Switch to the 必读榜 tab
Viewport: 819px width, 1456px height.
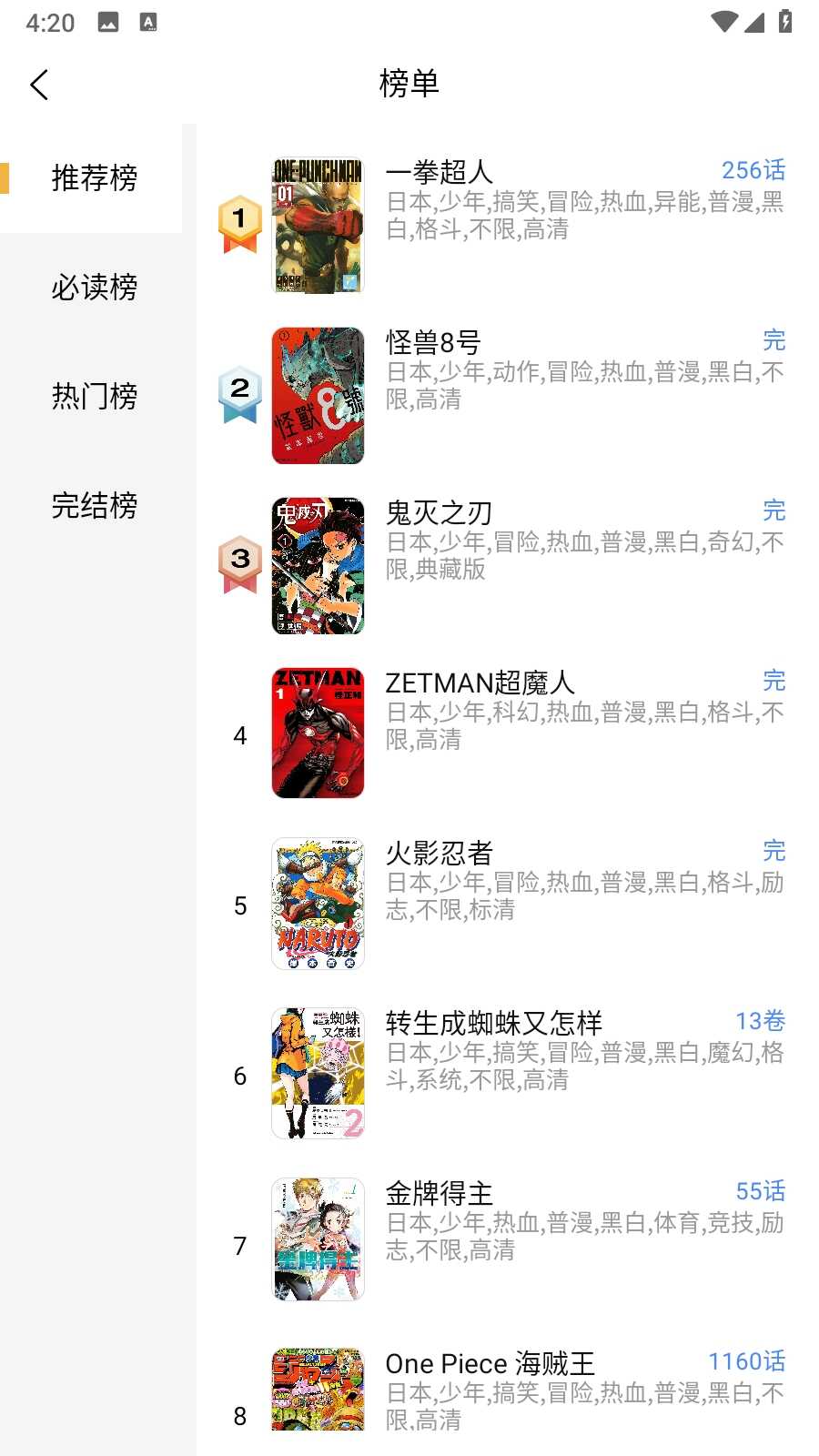pyautogui.click(x=95, y=288)
